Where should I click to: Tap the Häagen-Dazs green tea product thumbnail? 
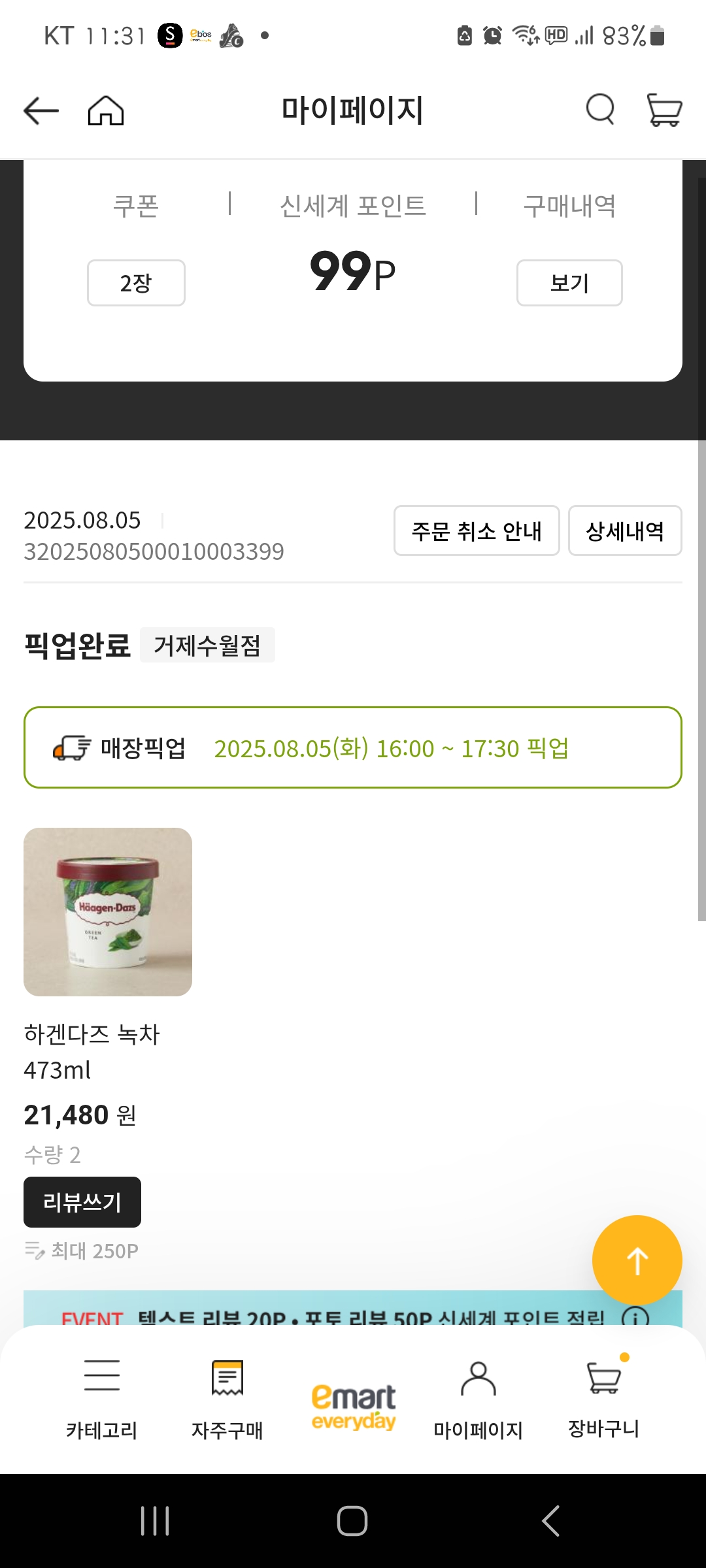point(107,911)
